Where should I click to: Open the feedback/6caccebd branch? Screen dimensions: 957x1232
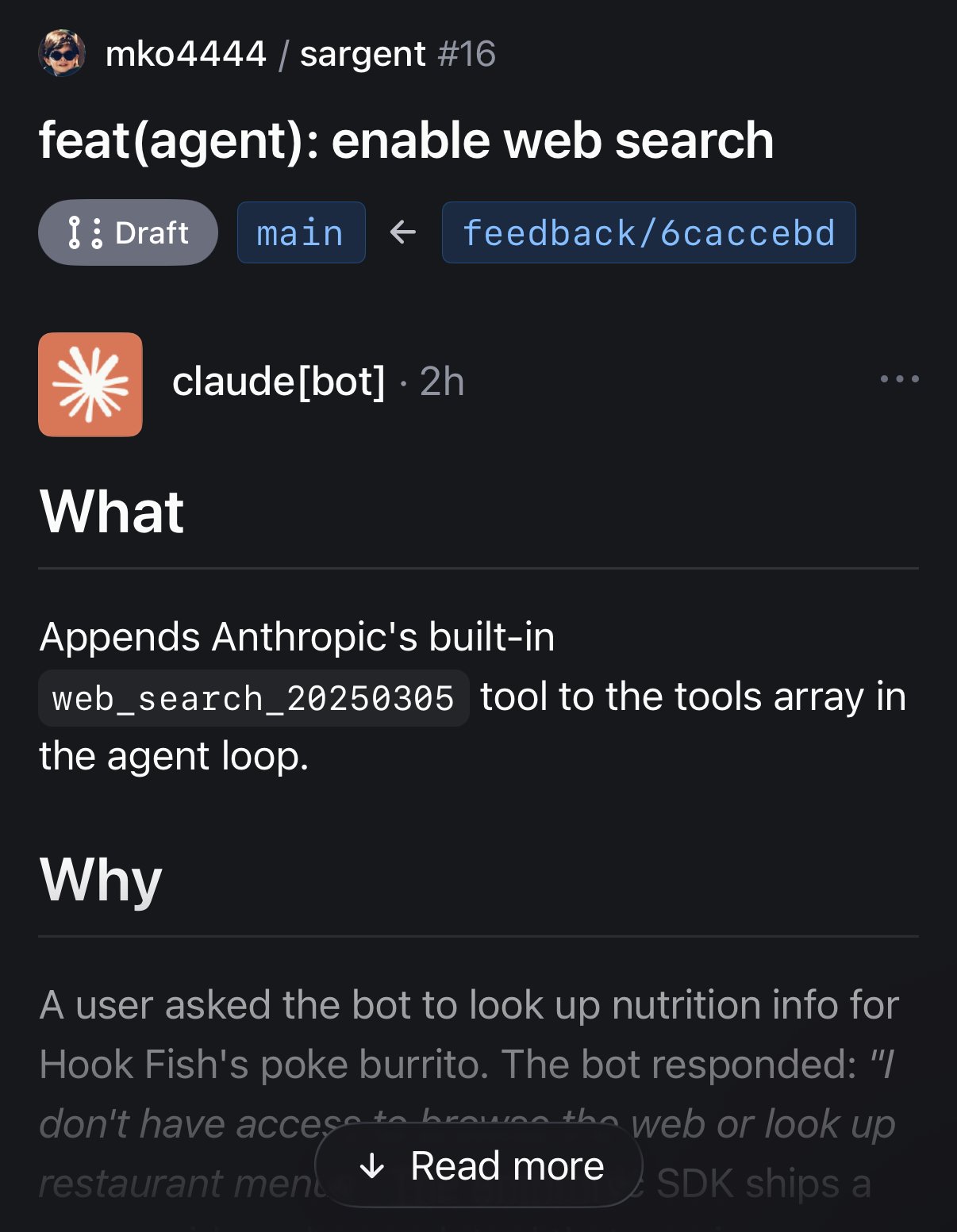coord(648,232)
